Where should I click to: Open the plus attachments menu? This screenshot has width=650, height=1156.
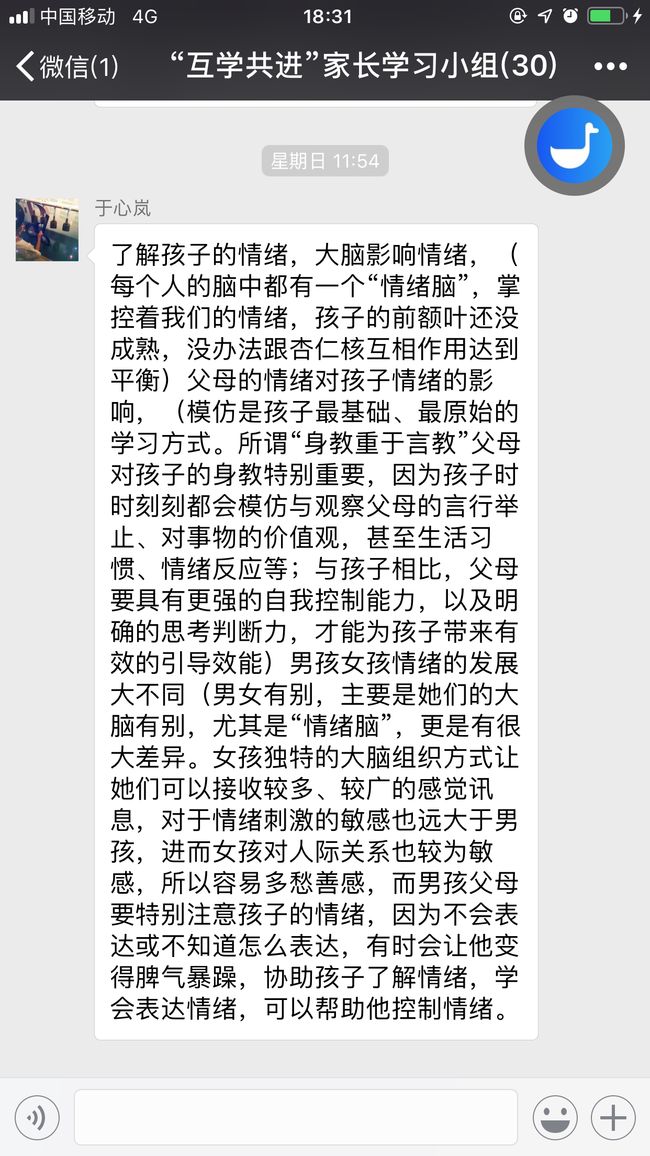(612, 1118)
